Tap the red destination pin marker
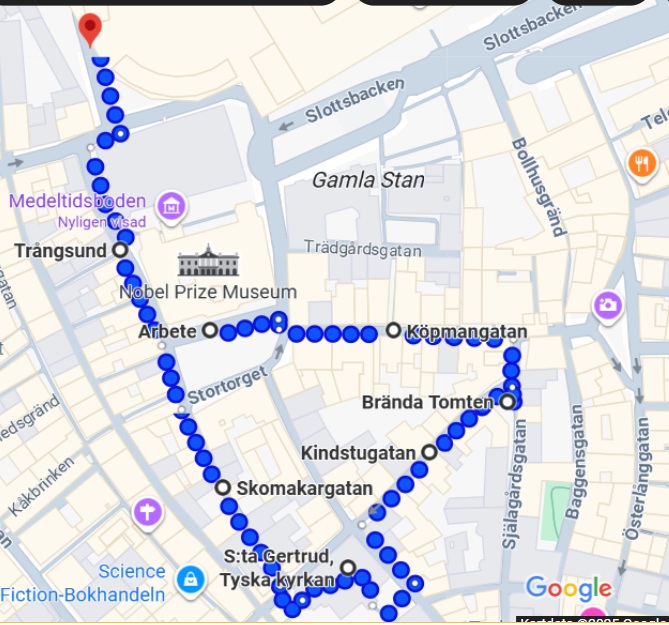Viewport: 669px width, 625px height. pyautogui.click(x=90, y=29)
